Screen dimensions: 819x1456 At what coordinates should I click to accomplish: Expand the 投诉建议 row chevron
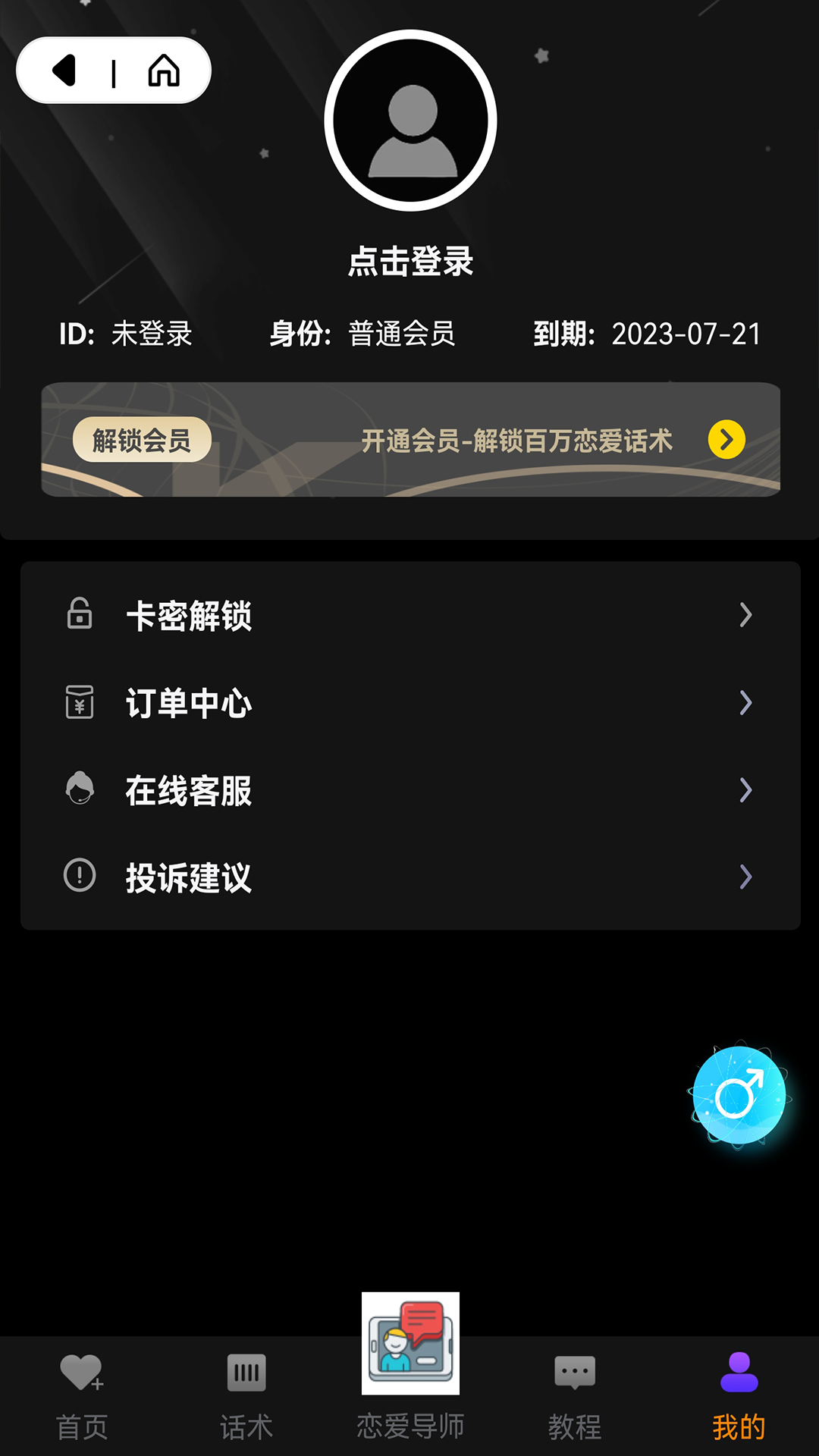coord(745,878)
